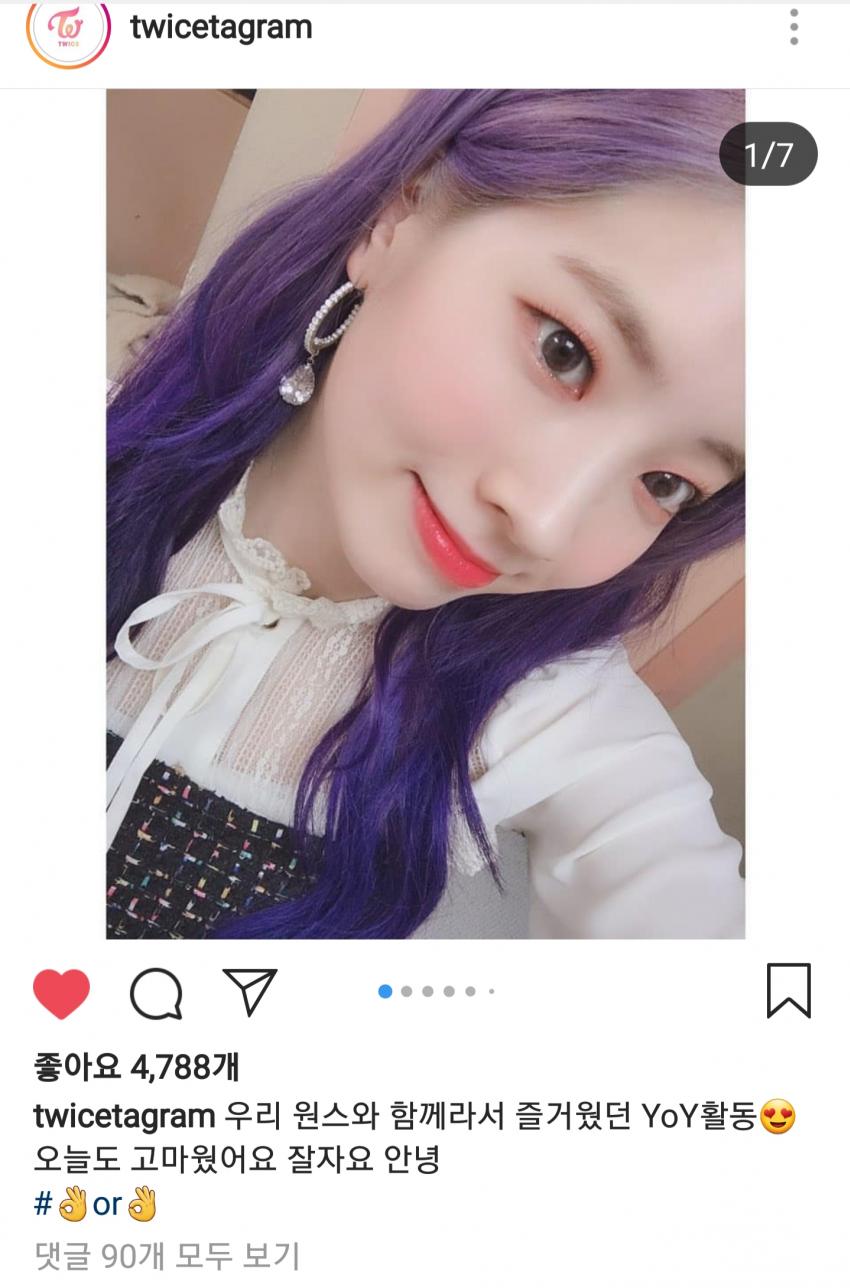850x1288 pixels.
Task: Tap the twicetagram username in the caption
Action: (x=124, y=1117)
